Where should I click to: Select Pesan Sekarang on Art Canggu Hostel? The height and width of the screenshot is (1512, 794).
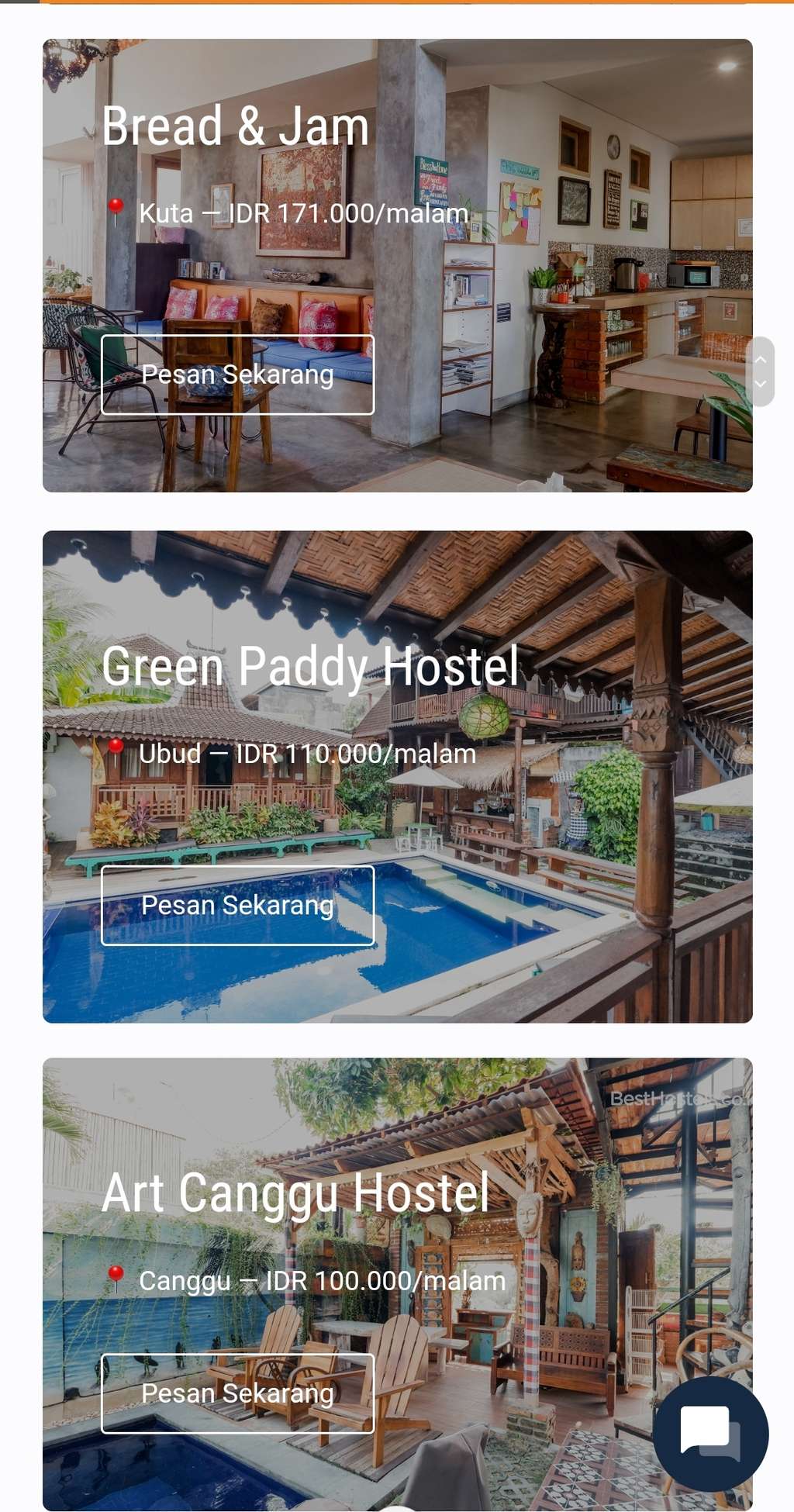coord(237,1393)
